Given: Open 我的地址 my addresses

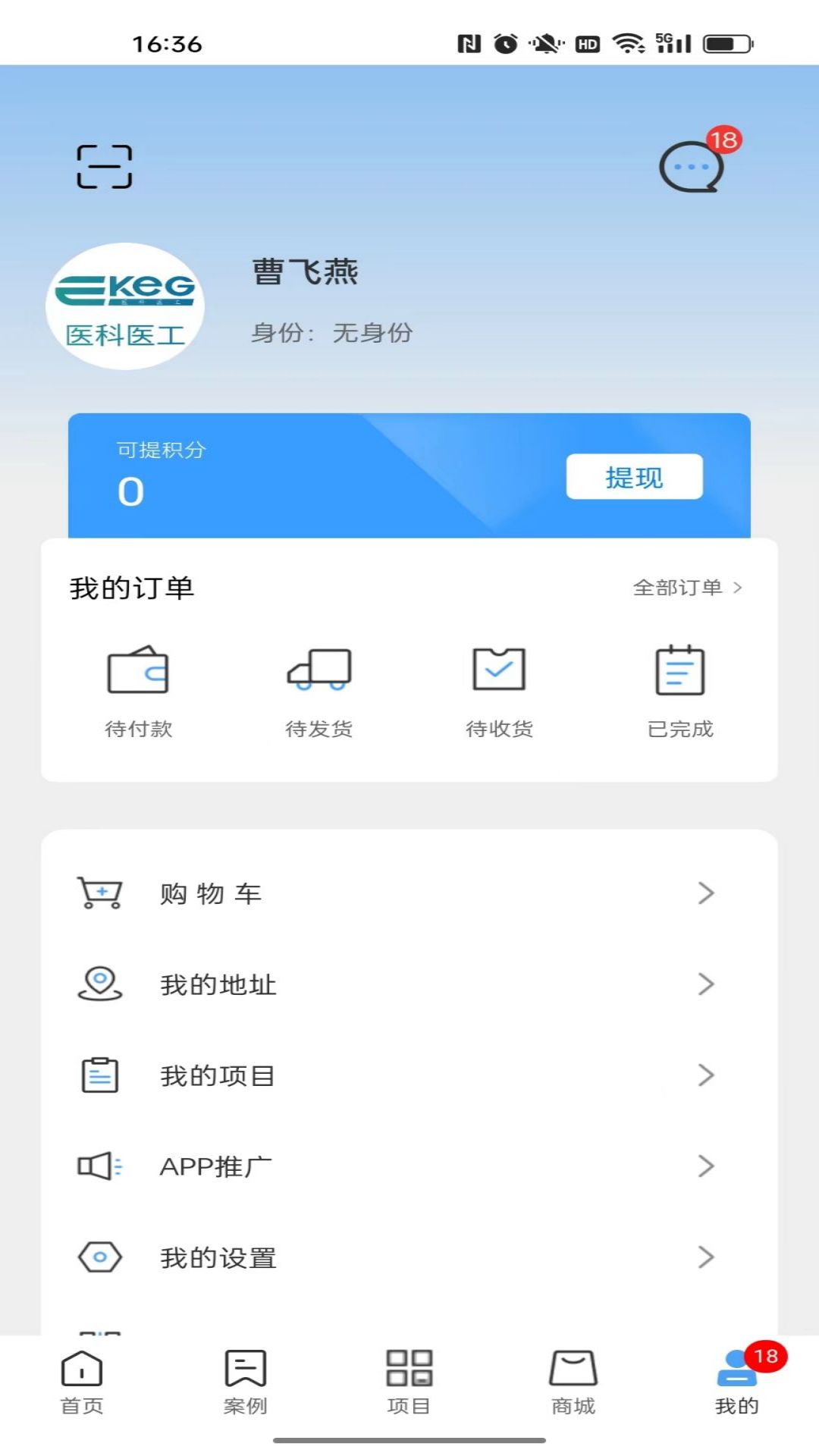Looking at the screenshot, I should tap(409, 984).
